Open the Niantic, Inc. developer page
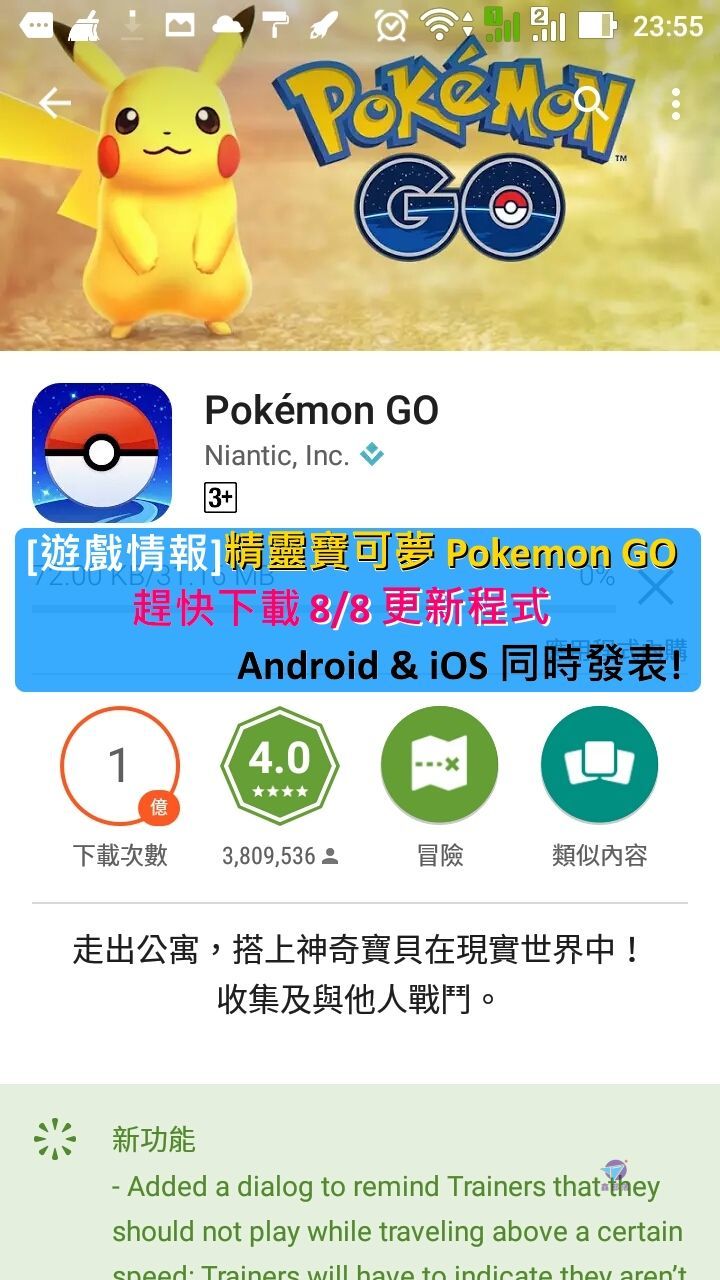The image size is (720, 1280). point(277,456)
